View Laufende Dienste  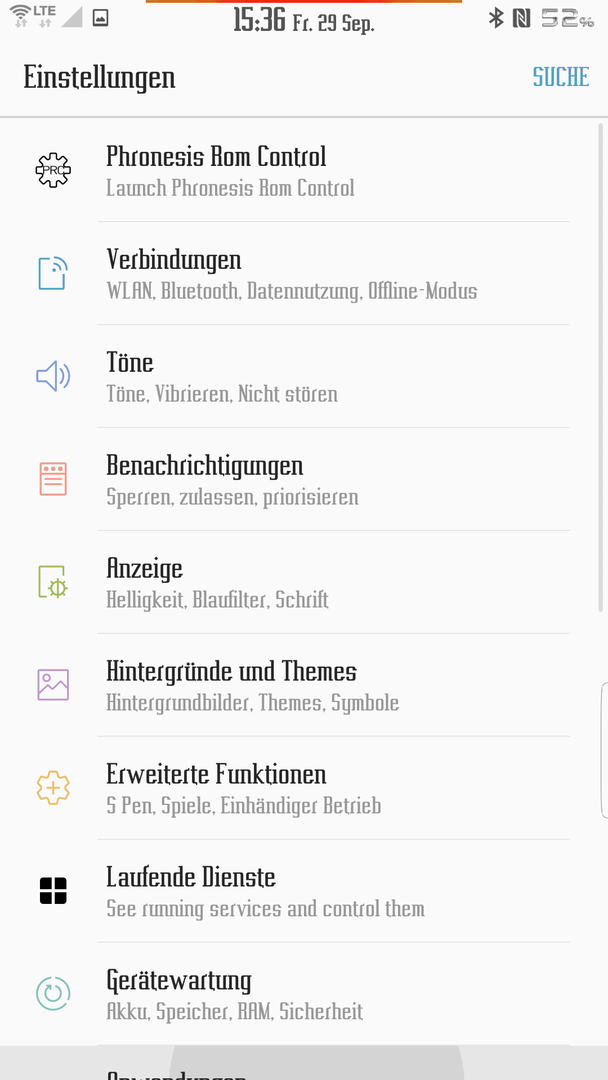tap(304, 891)
